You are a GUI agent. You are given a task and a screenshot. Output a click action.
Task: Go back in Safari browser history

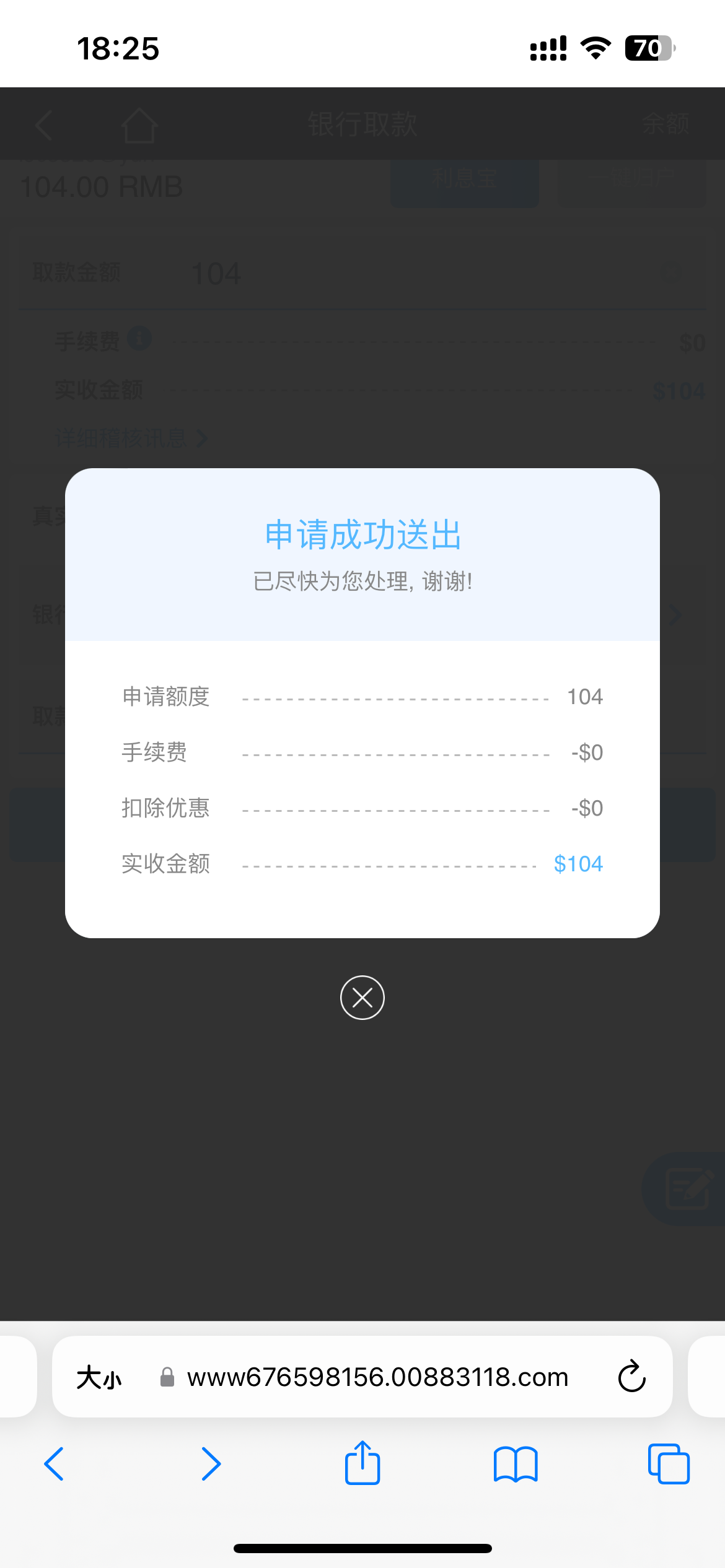[54, 1464]
